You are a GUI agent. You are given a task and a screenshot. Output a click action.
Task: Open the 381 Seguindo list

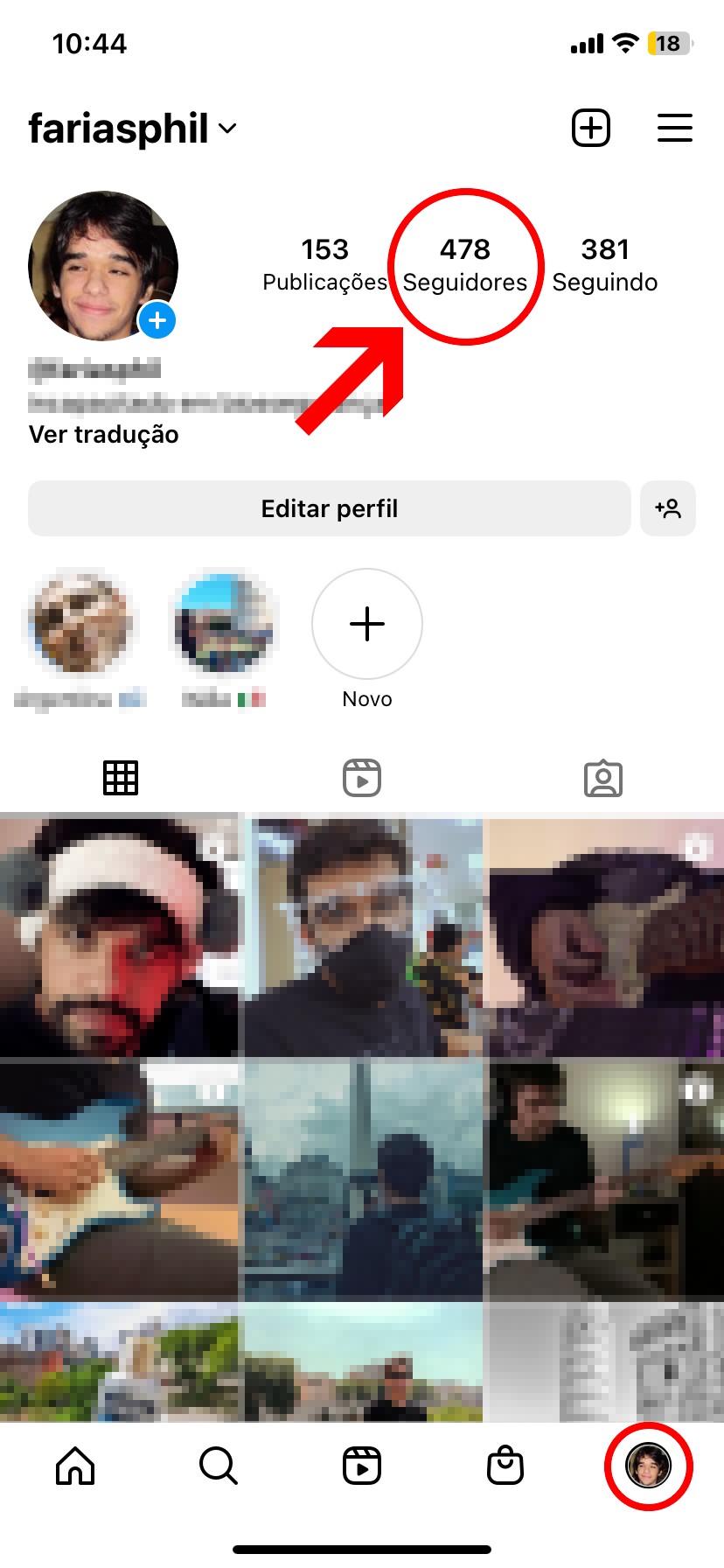click(605, 264)
